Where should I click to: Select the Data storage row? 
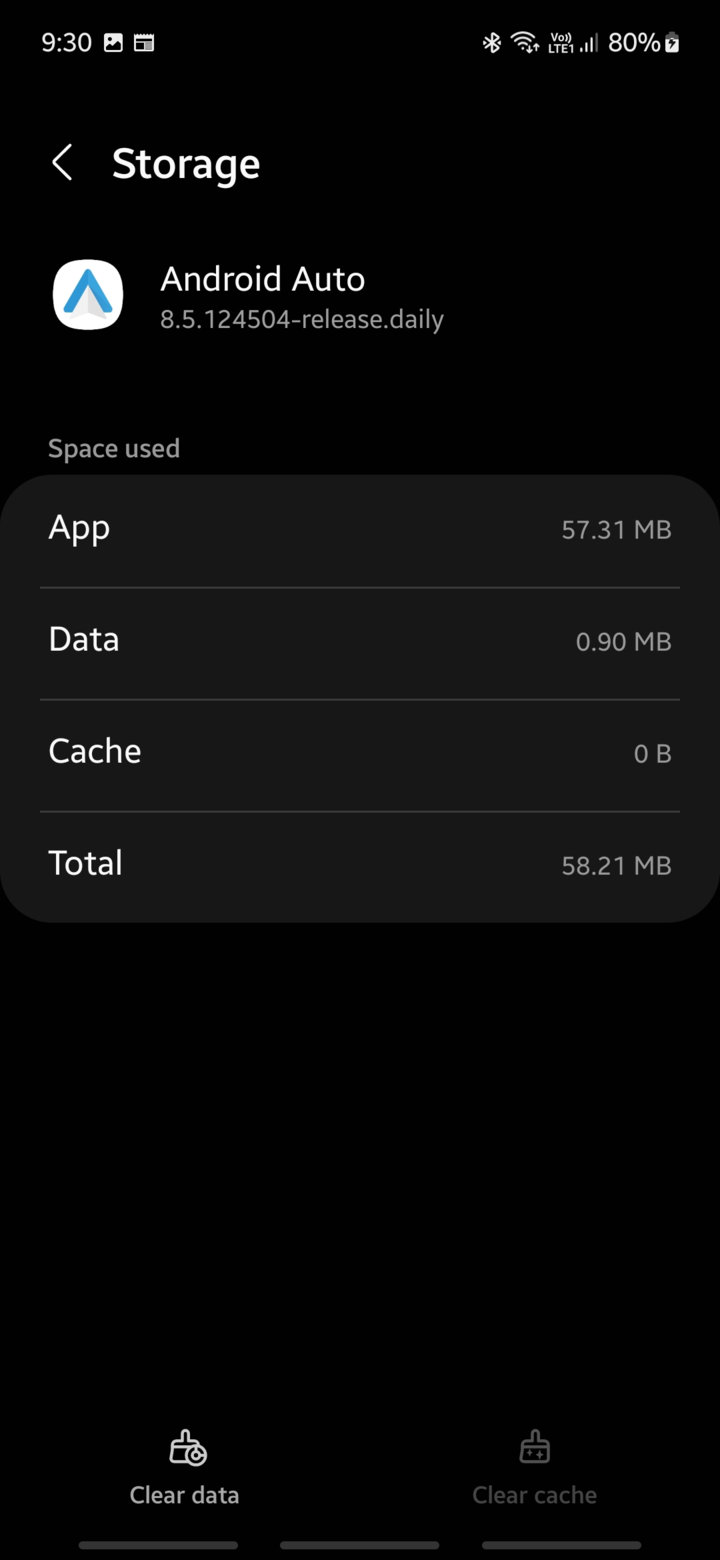pyautogui.click(x=360, y=641)
